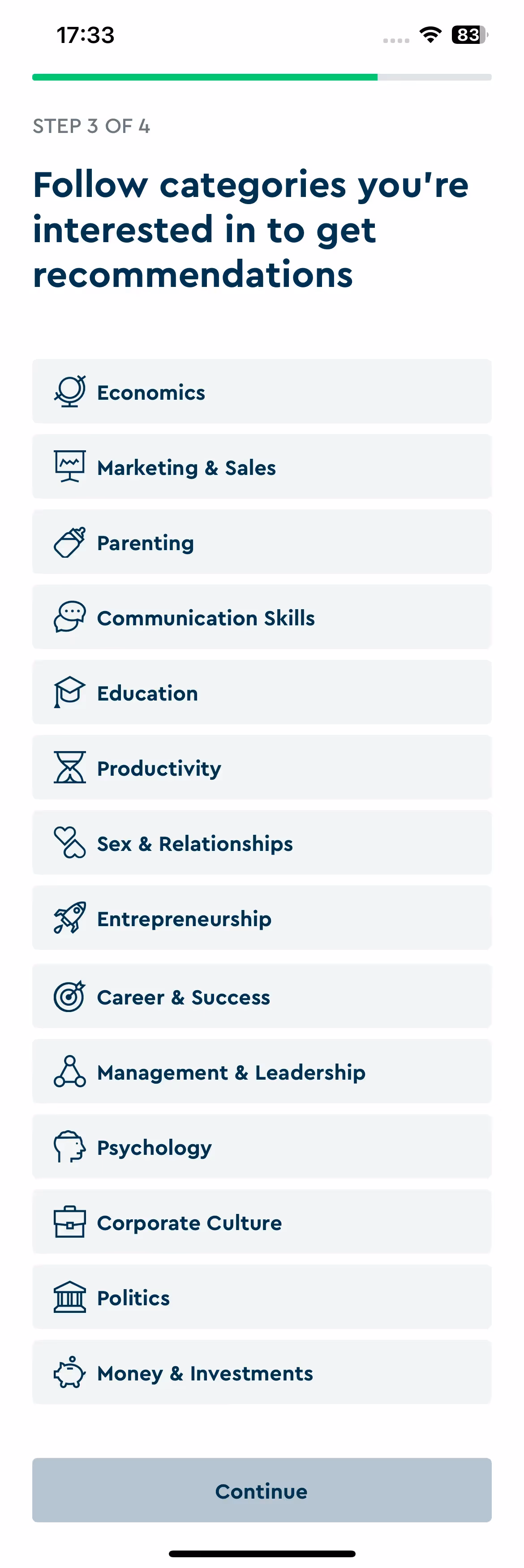Follow Marketing & Sales
This screenshot has height=1568, width=524.
(x=262, y=467)
